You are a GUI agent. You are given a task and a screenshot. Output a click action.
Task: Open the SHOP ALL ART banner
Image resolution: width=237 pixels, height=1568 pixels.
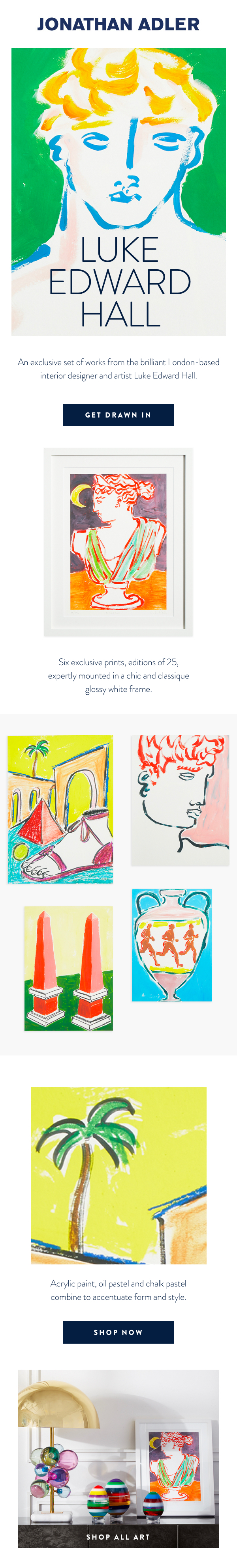click(x=118, y=1536)
